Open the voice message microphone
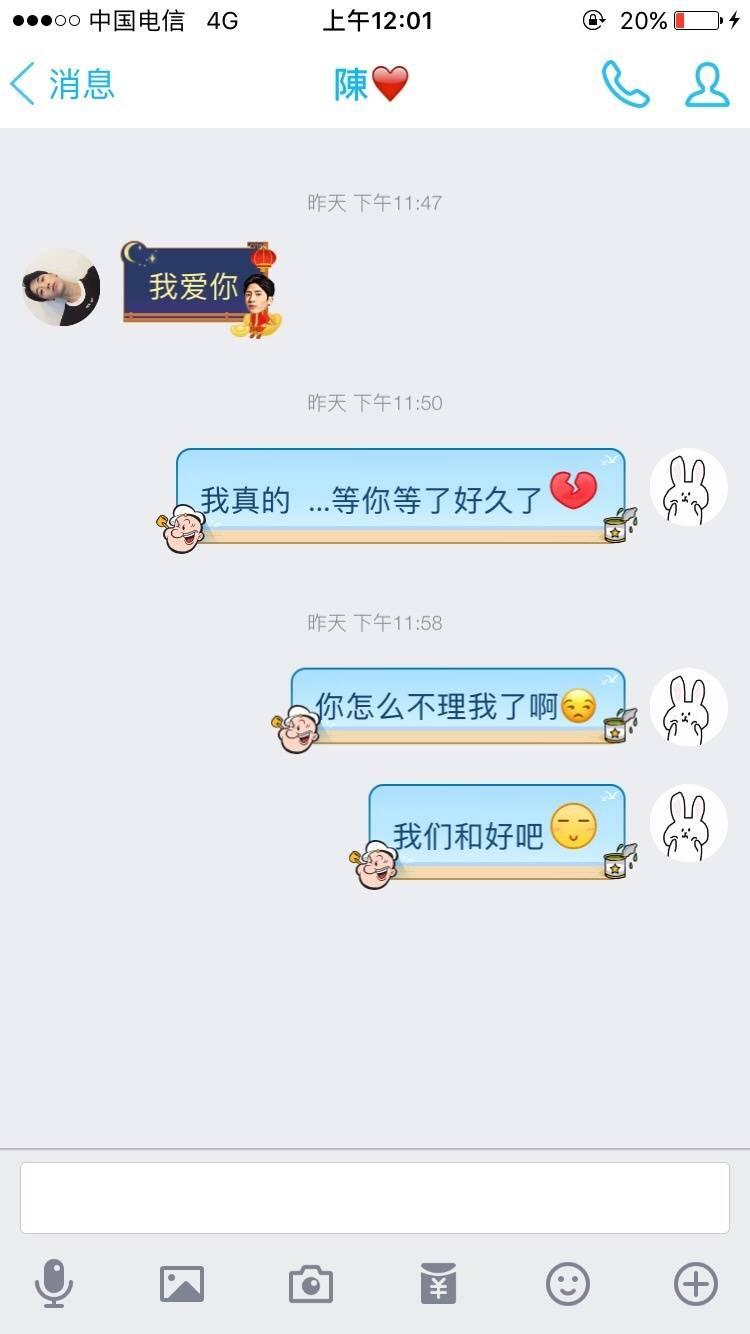The height and width of the screenshot is (1334, 750). click(x=54, y=1283)
